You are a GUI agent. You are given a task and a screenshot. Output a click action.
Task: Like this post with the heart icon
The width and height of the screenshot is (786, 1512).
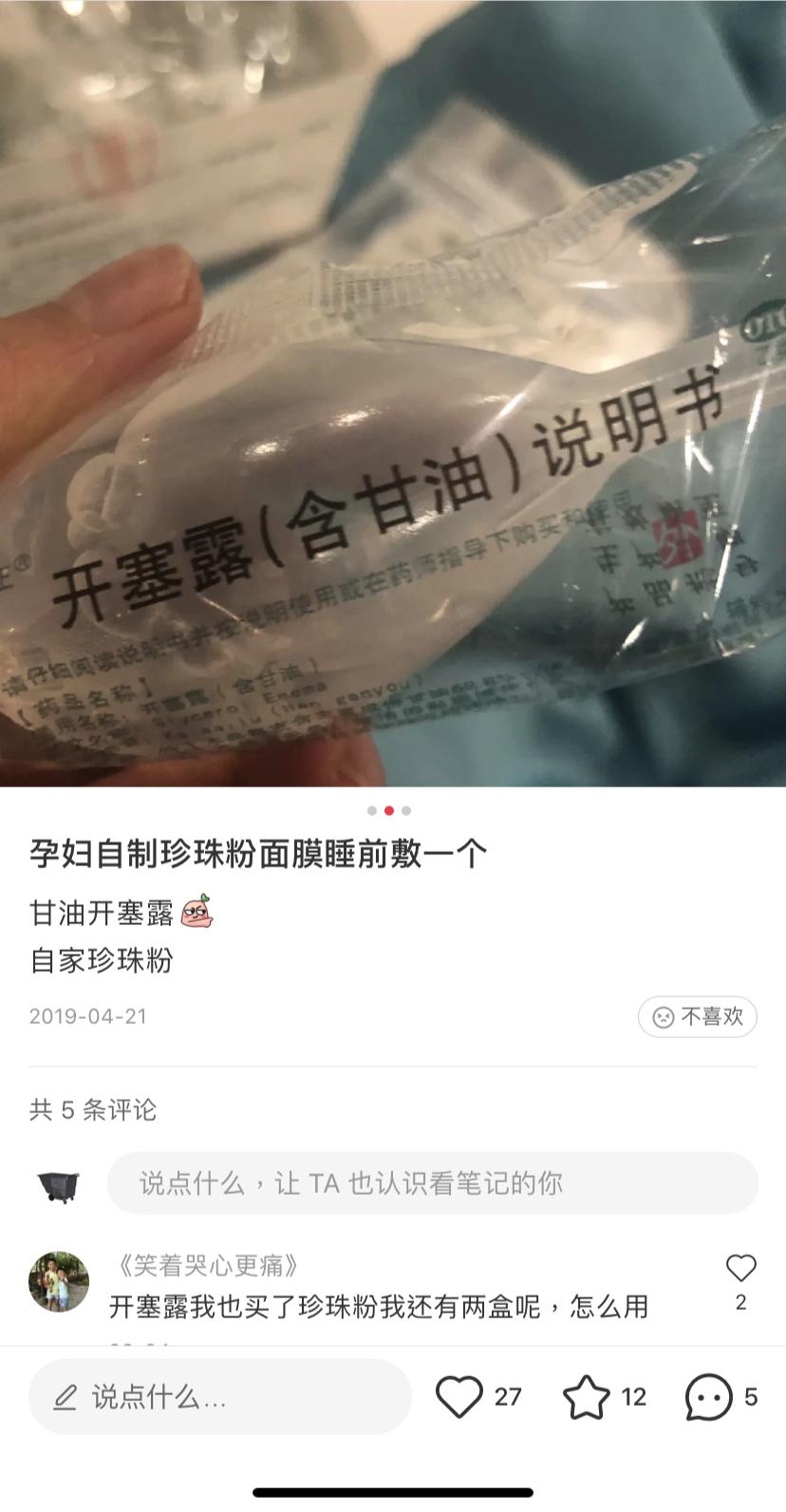pyautogui.click(x=459, y=1396)
